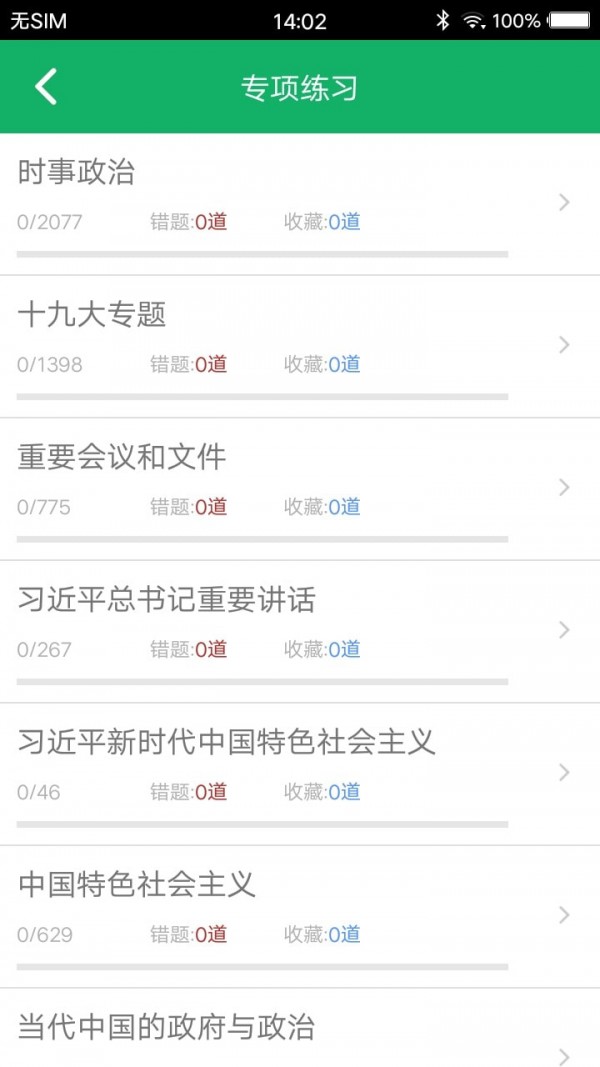Open 习近平总书记重要讲话 exercises
600x1067 pixels.
pyautogui.click(x=300, y=632)
